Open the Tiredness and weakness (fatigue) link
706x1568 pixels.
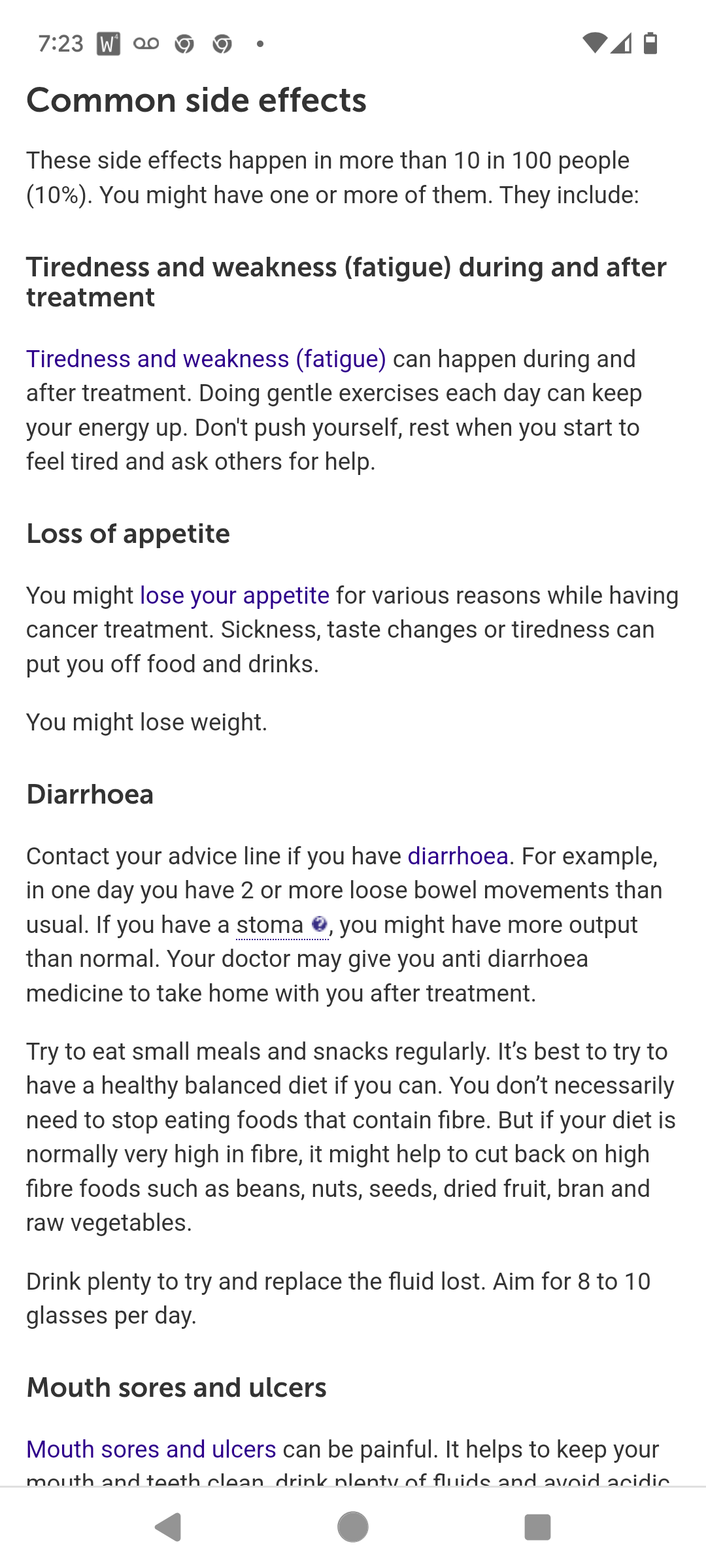[x=206, y=359]
